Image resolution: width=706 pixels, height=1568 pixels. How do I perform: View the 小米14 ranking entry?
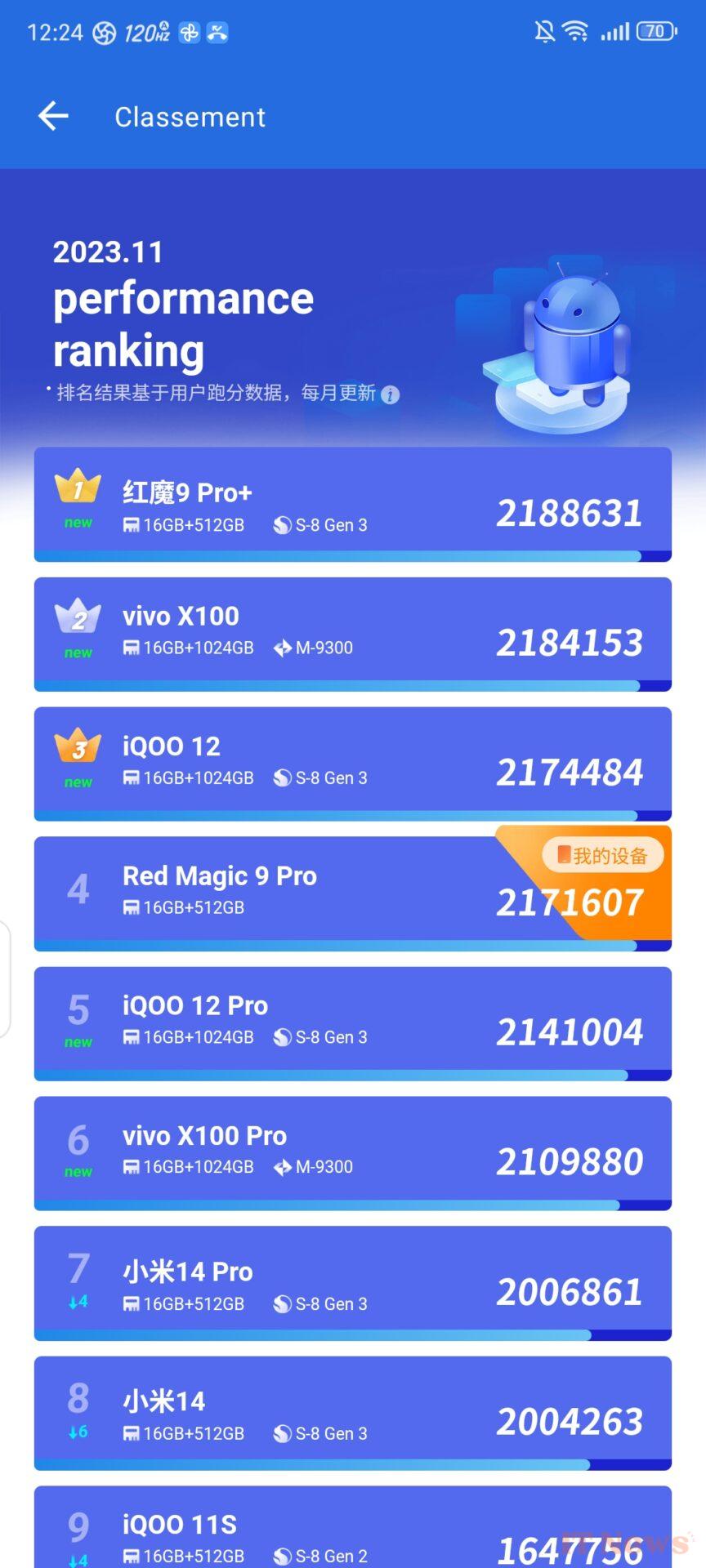point(352,1412)
